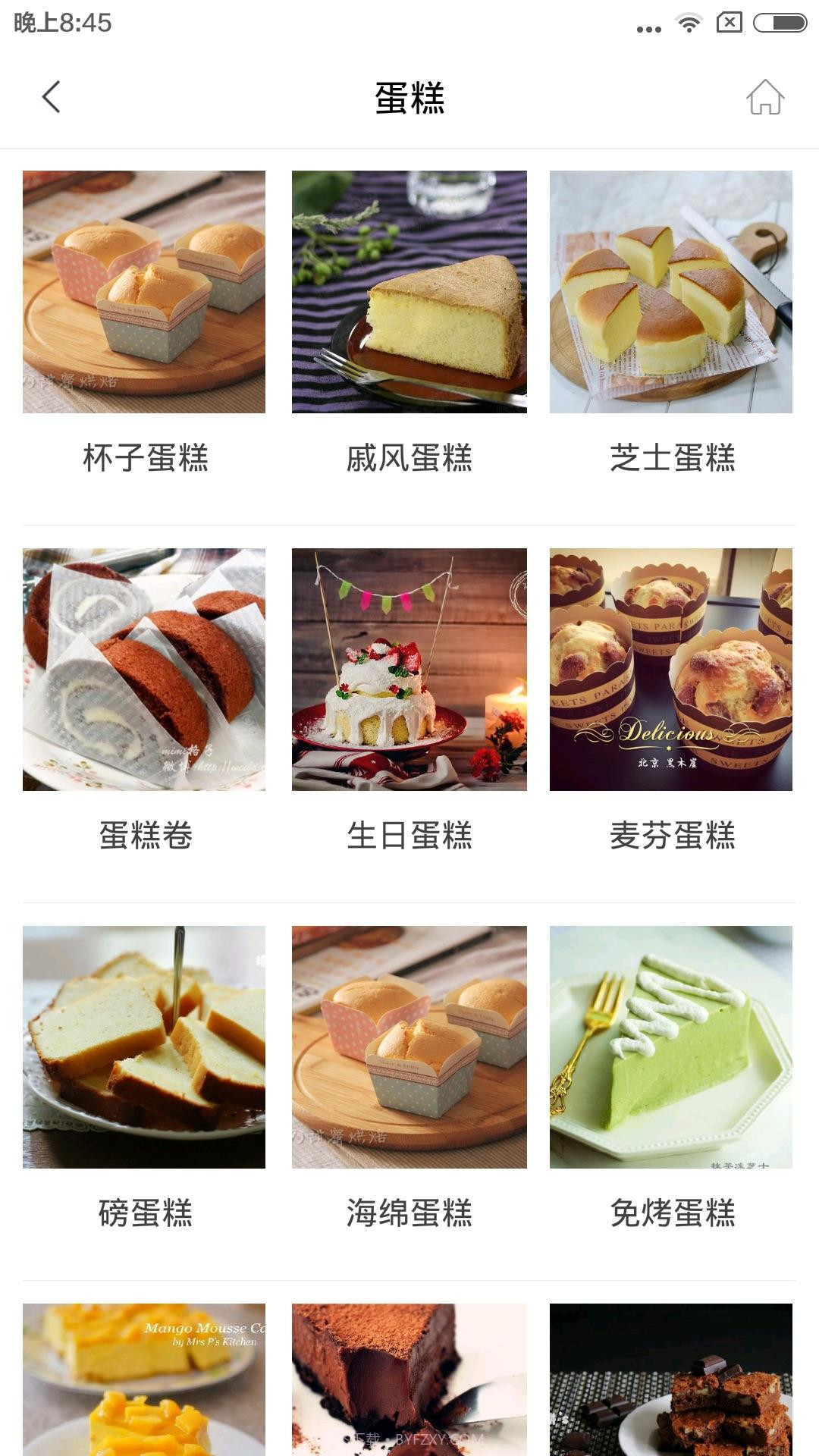819x1456 pixels.
Task: Tap the battery indicator icon
Action: 781,23
